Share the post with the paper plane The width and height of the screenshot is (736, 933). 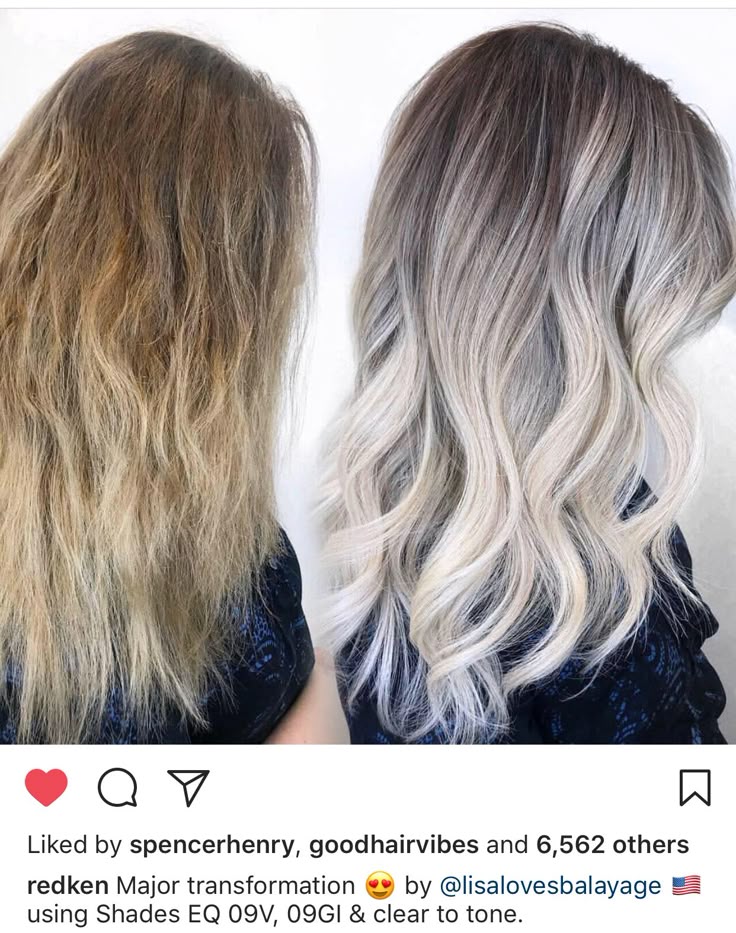[187, 788]
